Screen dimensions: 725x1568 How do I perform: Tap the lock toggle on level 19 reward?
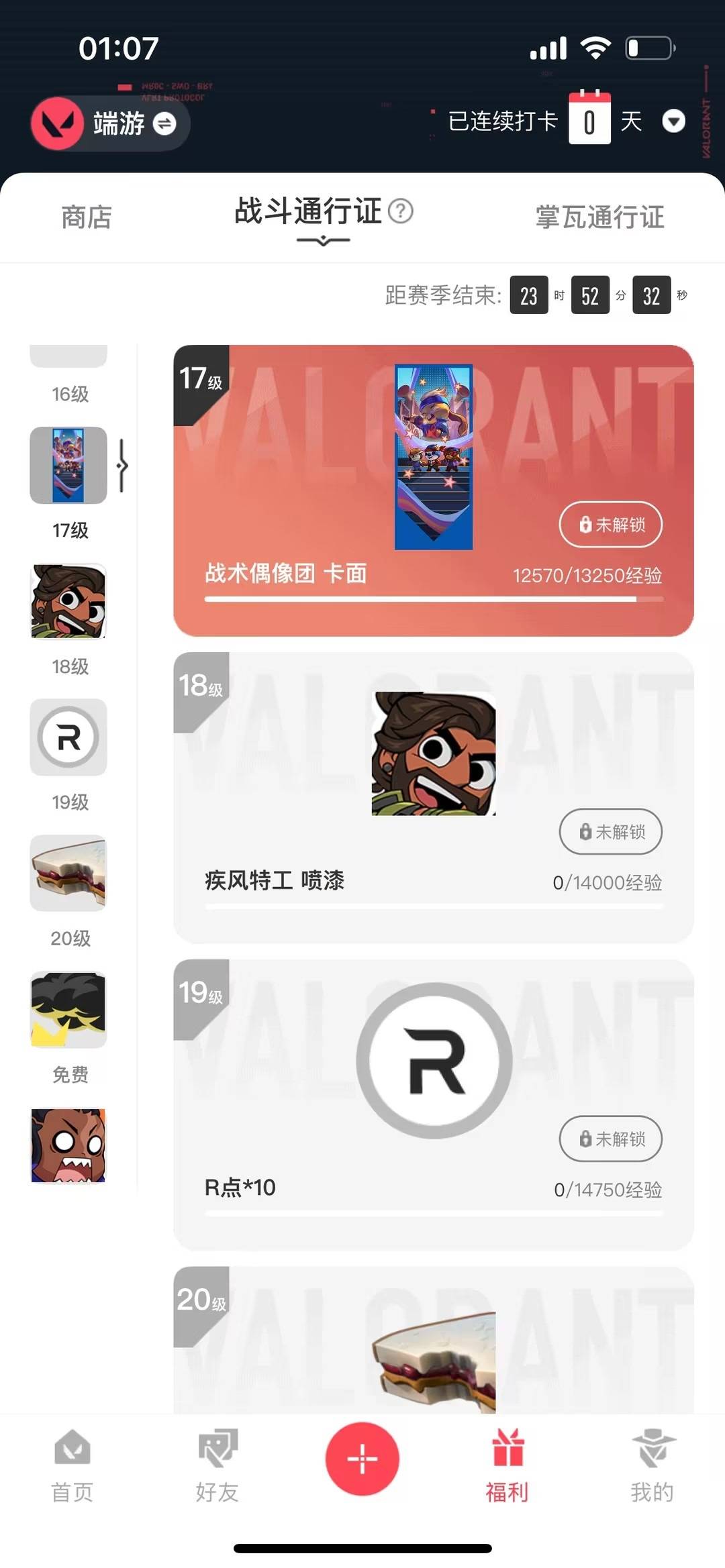click(610, 1139)
